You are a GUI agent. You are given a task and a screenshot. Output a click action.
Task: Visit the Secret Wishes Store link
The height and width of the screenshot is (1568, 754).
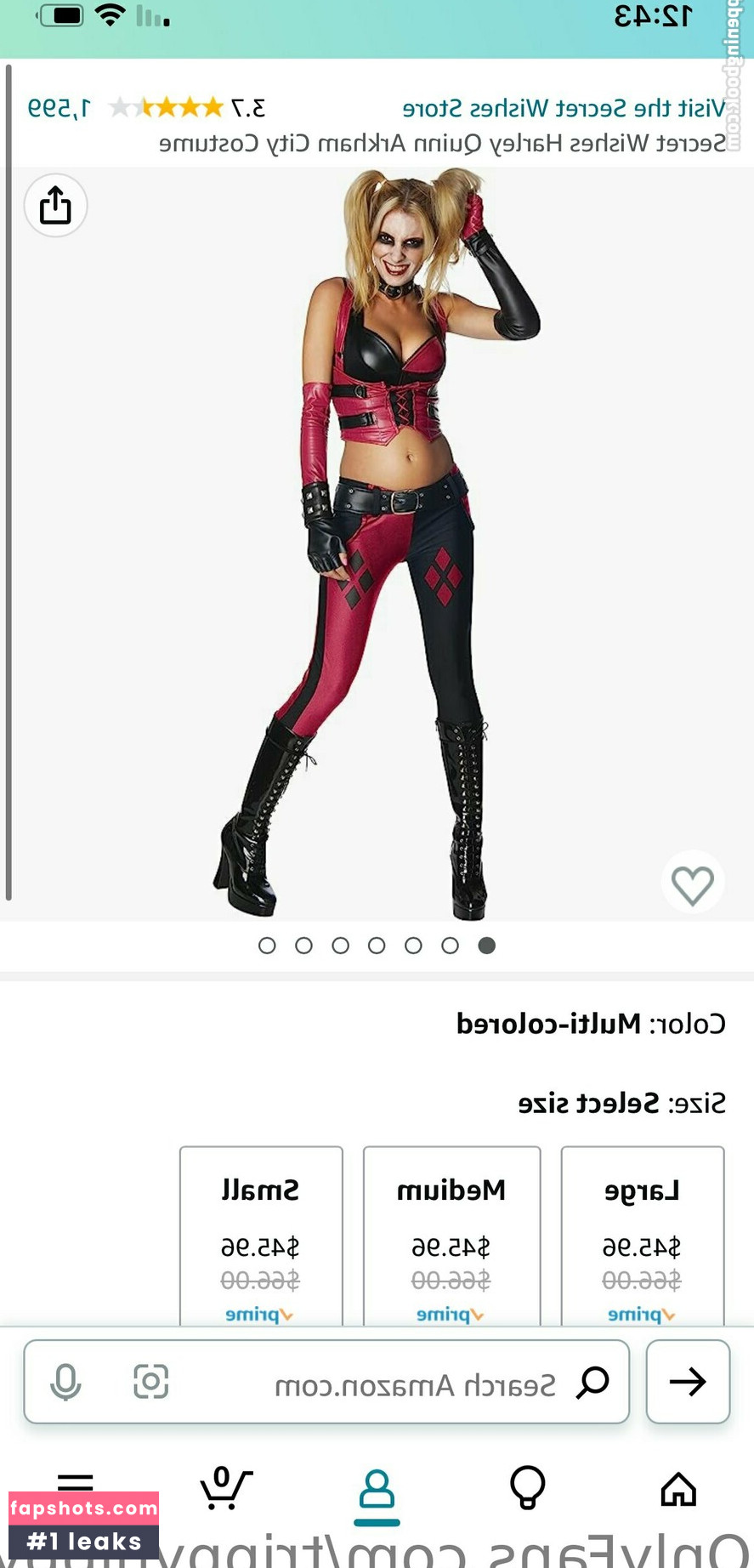[x=564, y=108]
